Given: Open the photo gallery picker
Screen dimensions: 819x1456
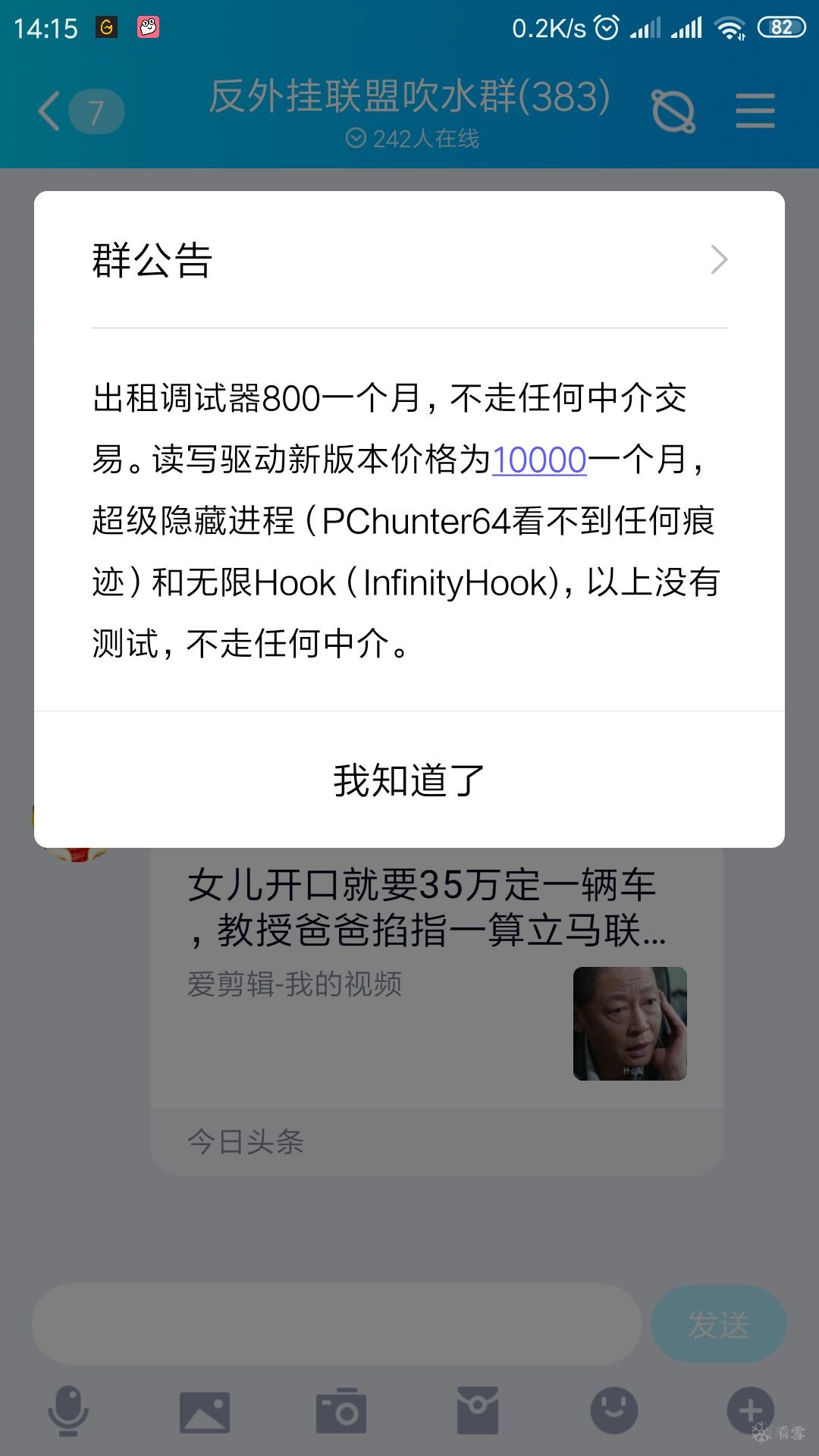Looking at the screenshot, I should coord(205,1410).
